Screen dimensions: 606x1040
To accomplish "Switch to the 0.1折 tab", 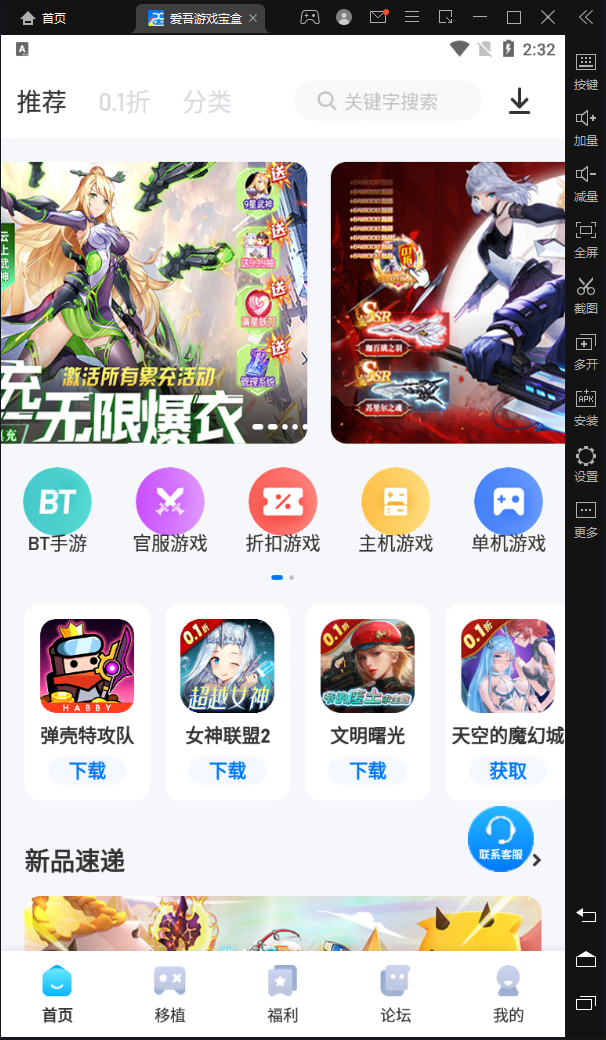I will click(124, 102).
